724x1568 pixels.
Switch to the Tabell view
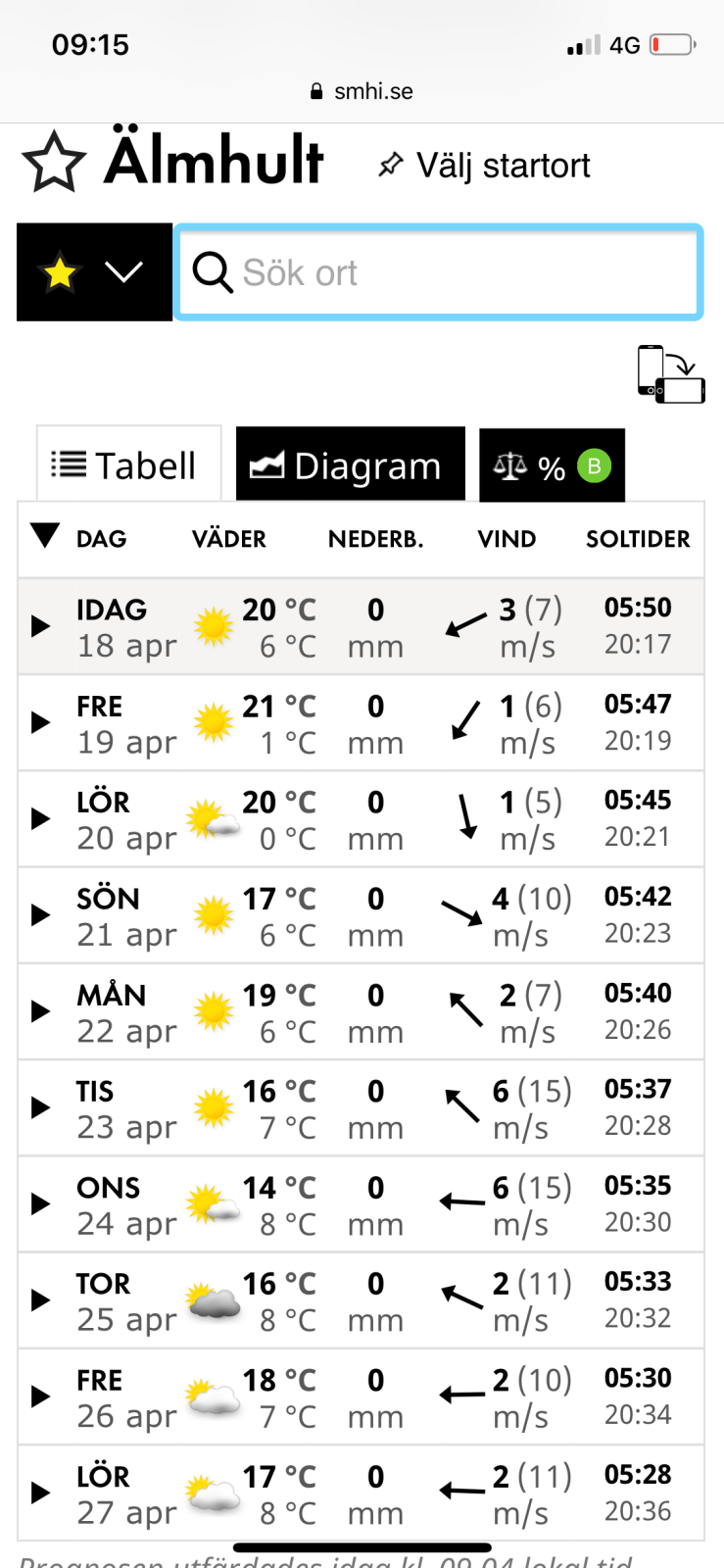point(128,465)
